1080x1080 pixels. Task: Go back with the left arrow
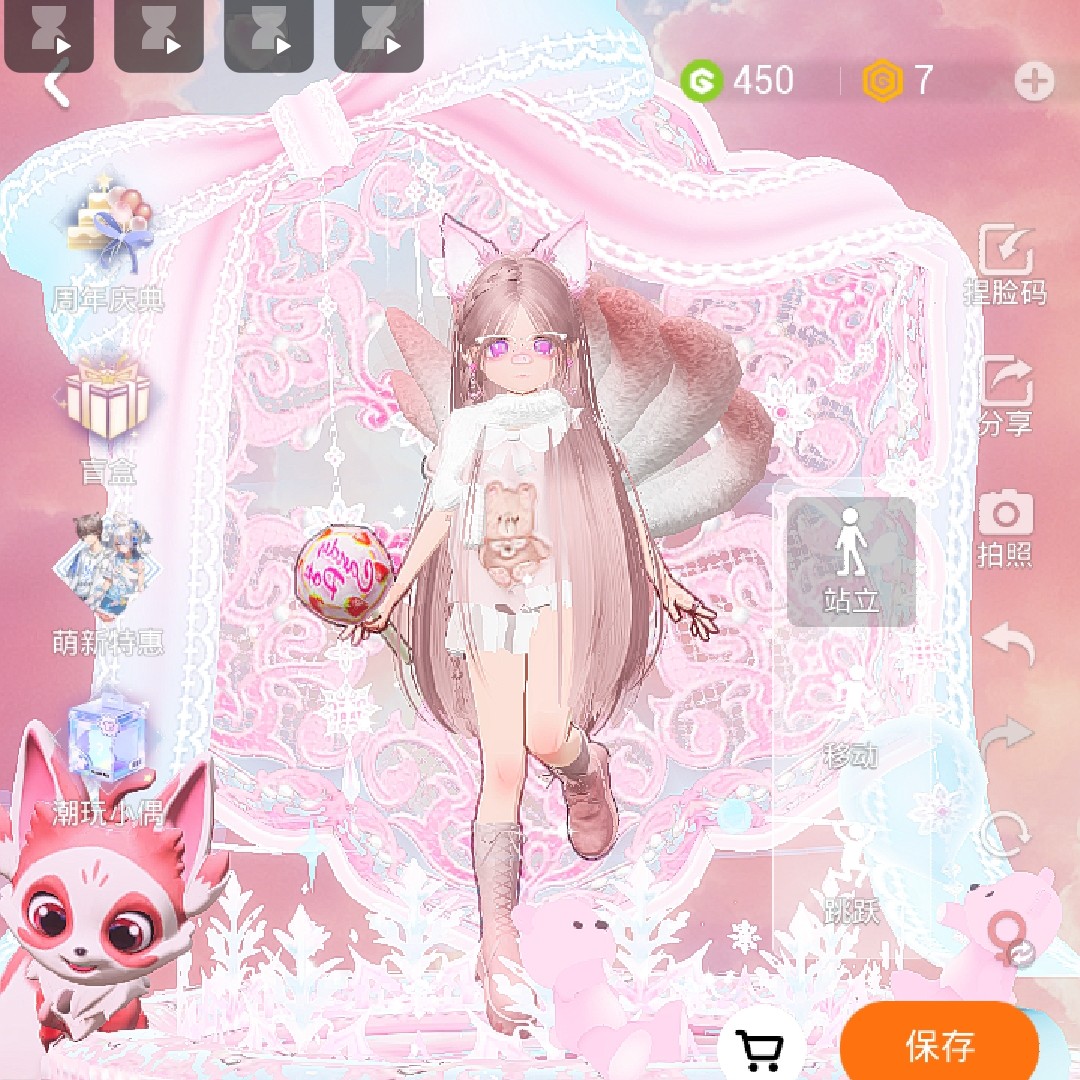click(57, 84)
